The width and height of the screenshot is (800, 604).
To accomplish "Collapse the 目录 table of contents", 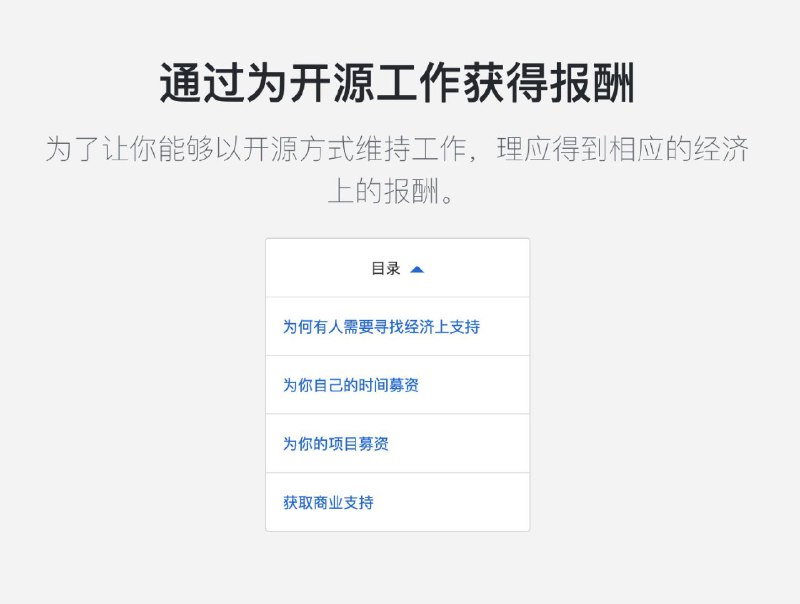I will coord(397,269).
